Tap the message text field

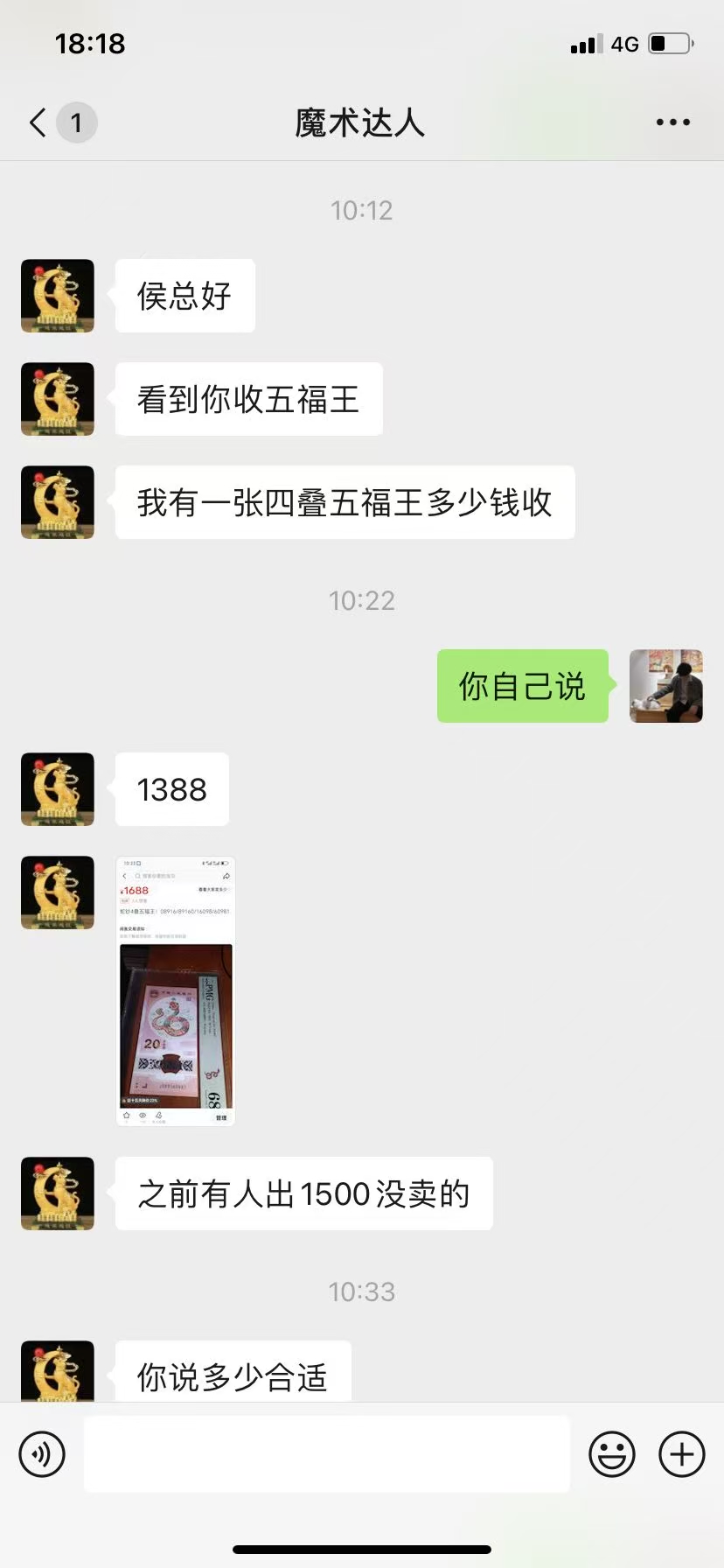(x=326, y=1454)
